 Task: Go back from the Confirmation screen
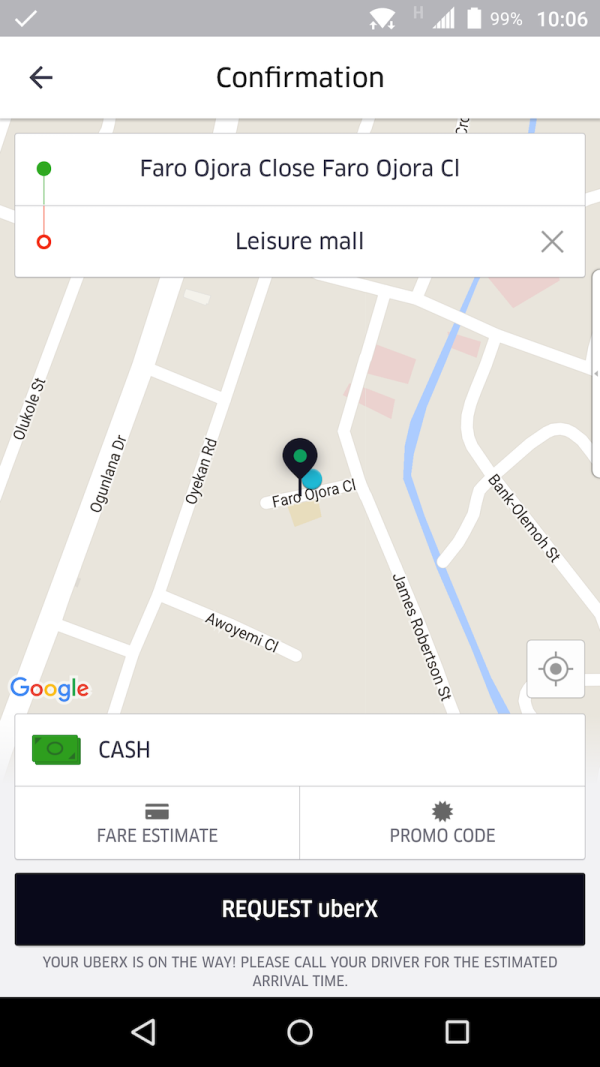41,78
